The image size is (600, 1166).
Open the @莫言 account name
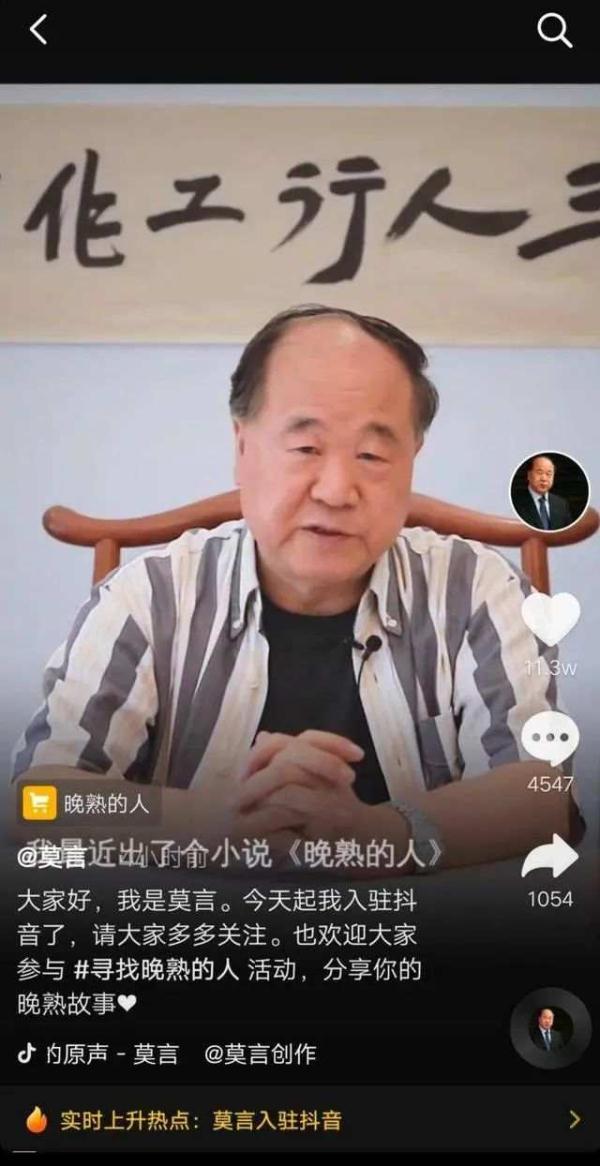(52, 856)
